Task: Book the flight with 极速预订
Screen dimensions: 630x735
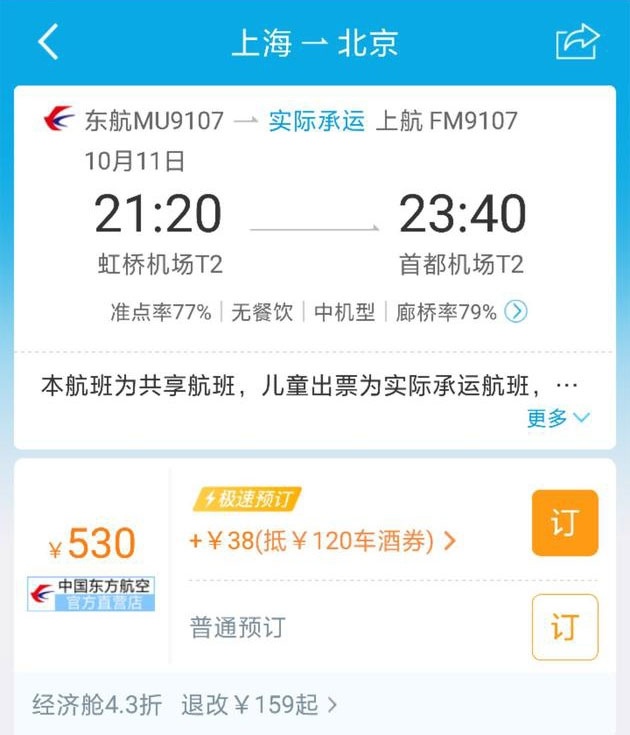Action: [x=564, y=523]
